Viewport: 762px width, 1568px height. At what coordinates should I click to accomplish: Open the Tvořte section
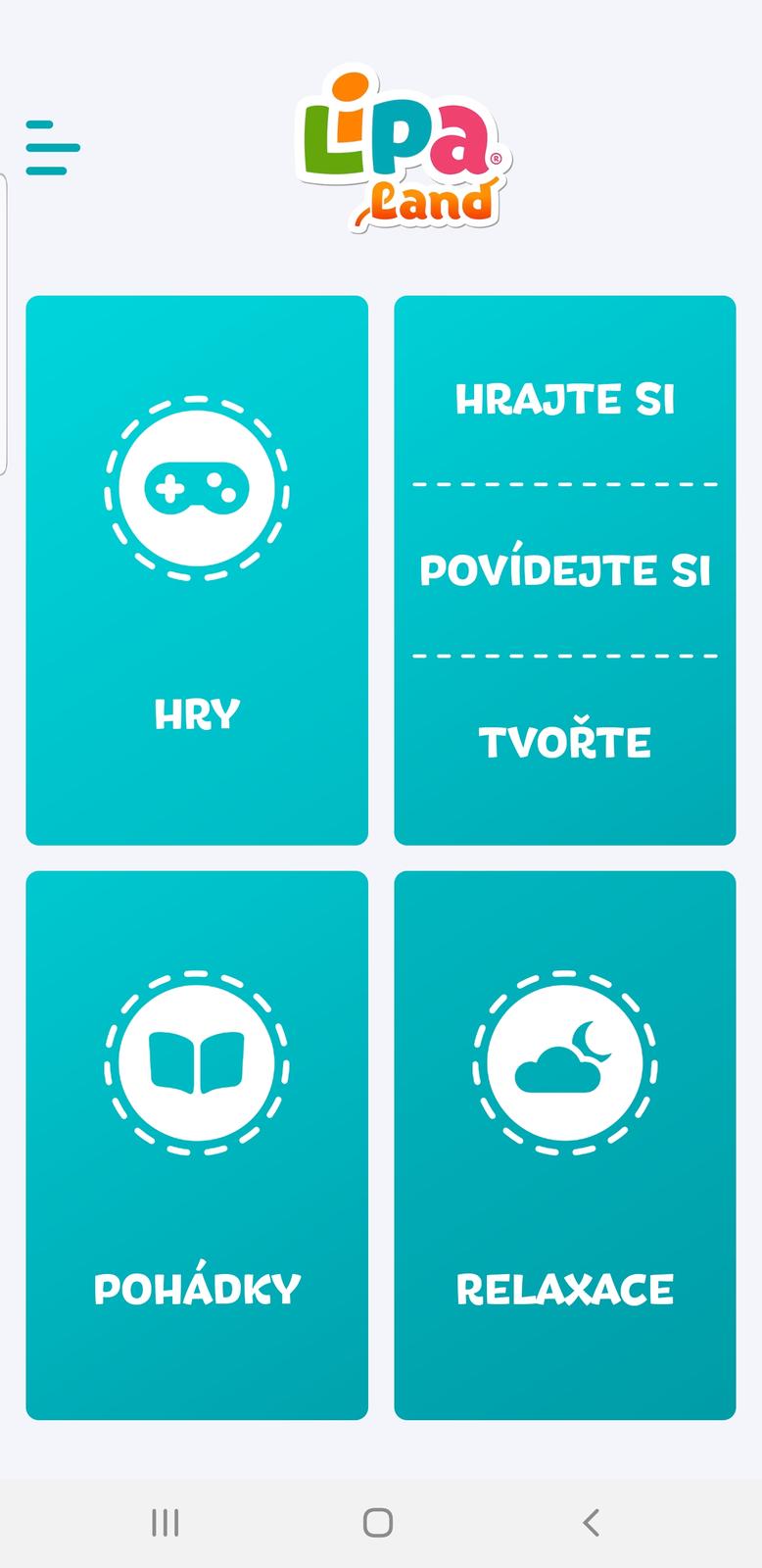[564, 743]
